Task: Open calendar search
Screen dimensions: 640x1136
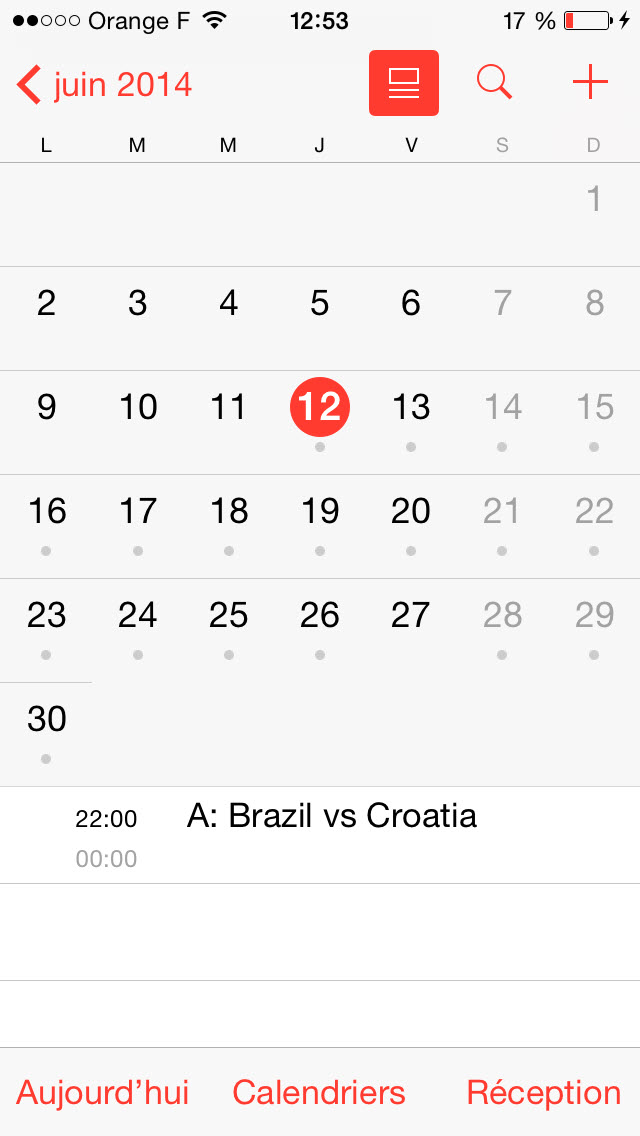Action: click(494, 83)
